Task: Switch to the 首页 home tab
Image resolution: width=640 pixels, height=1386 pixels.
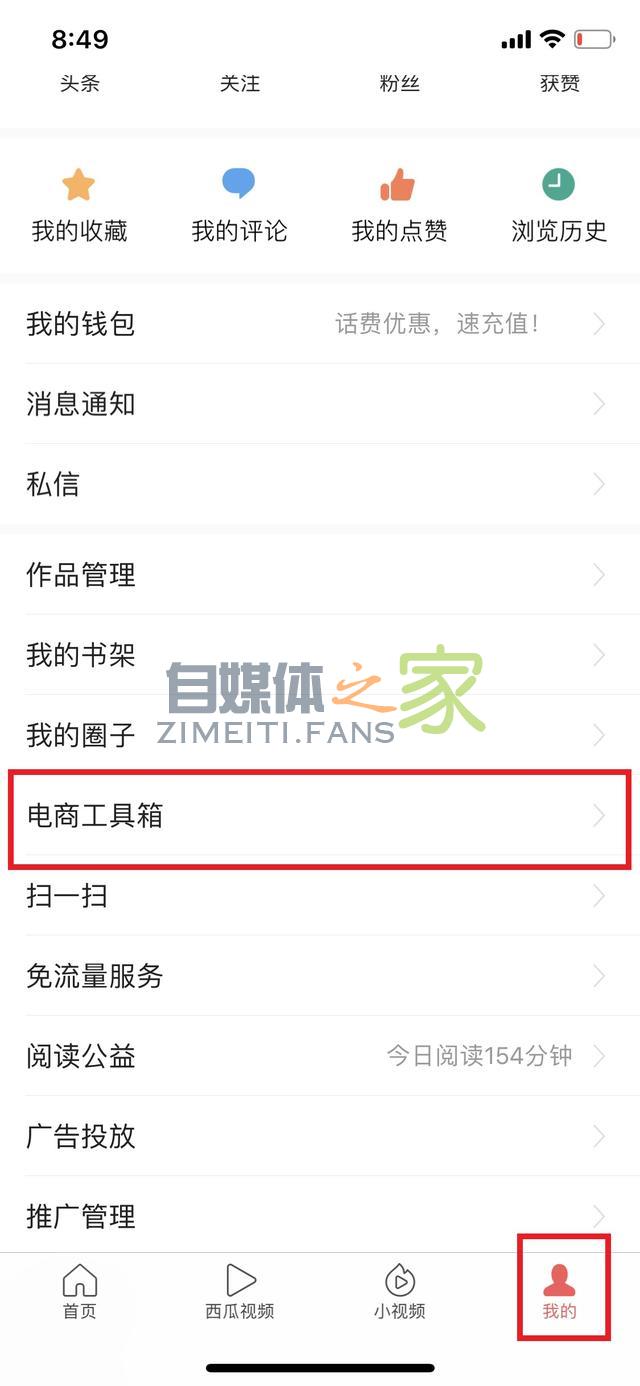Action: (x=80, y=1291)
